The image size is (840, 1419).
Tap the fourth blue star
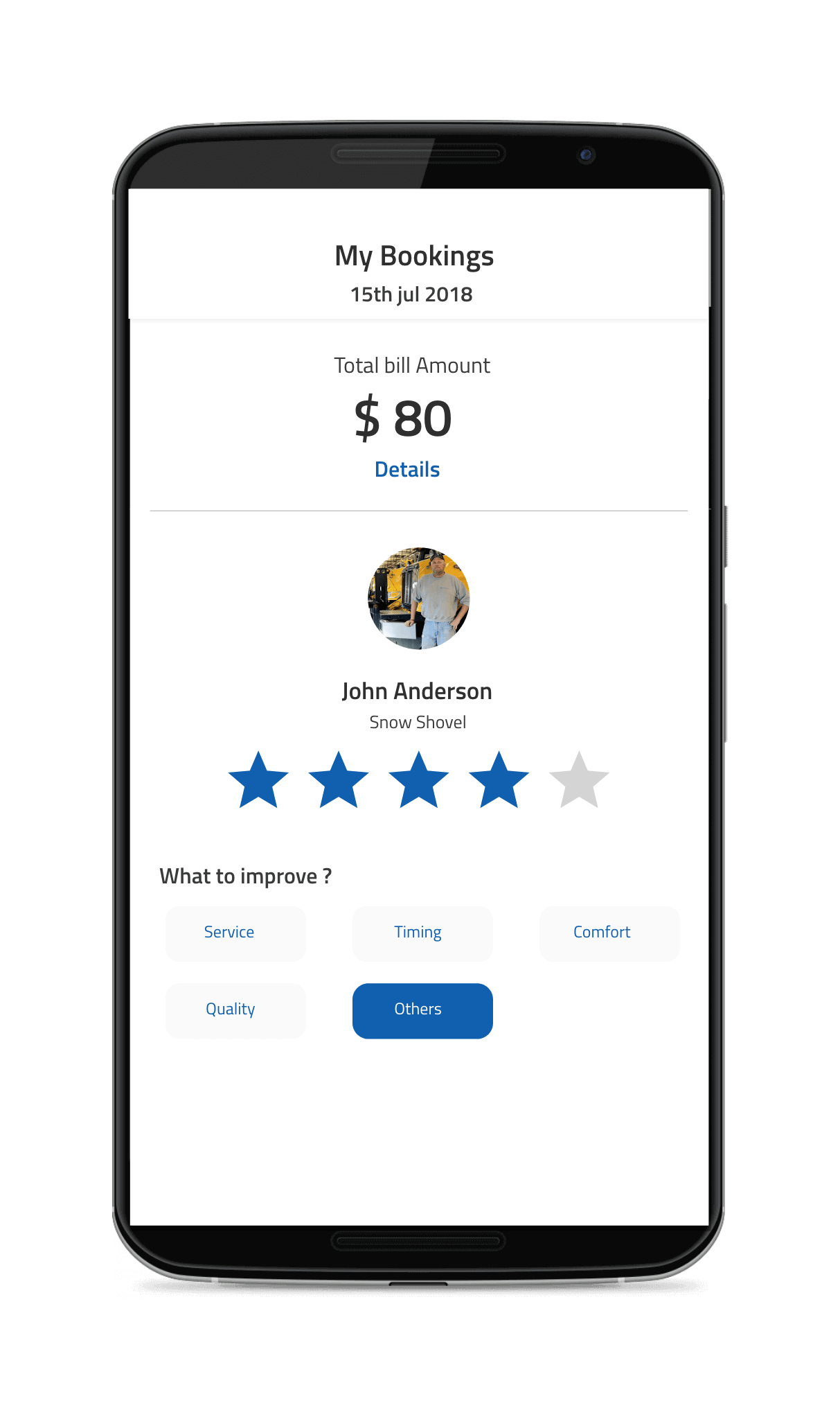click(x=499, y=782)
